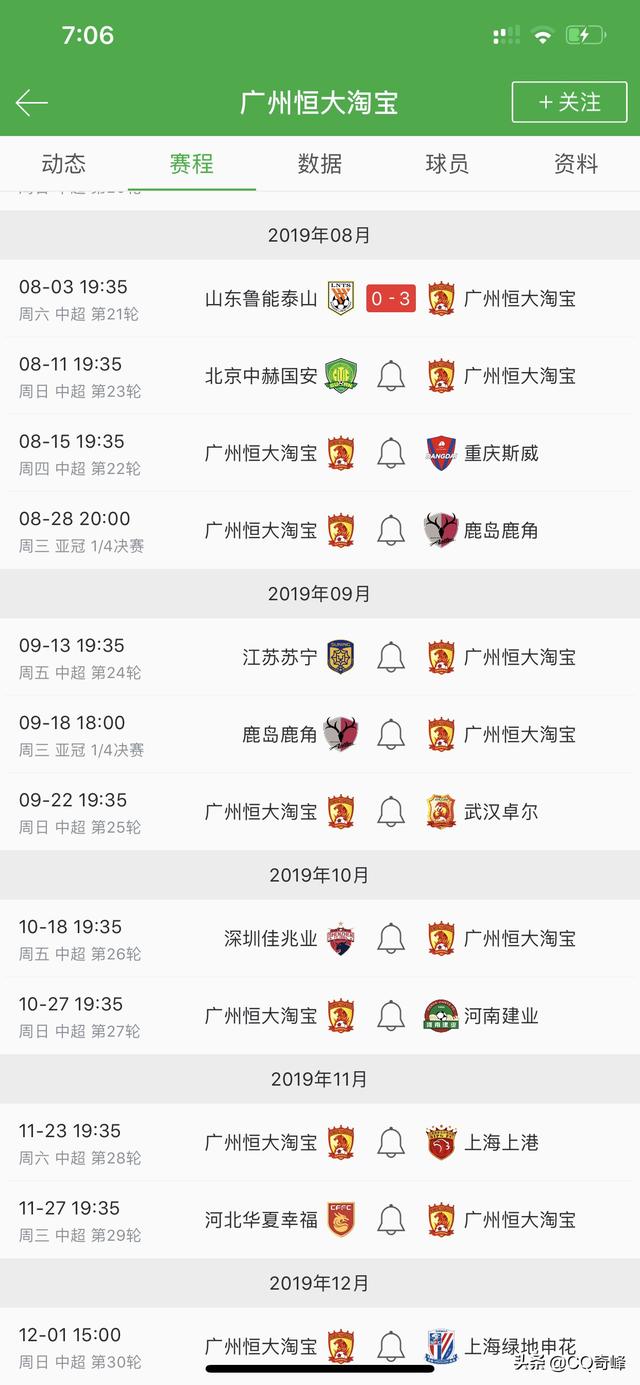640x1385 pixels.
Task: Set reminder bell for 北京中赫国安 match
Action: click(x=391, y=376)
